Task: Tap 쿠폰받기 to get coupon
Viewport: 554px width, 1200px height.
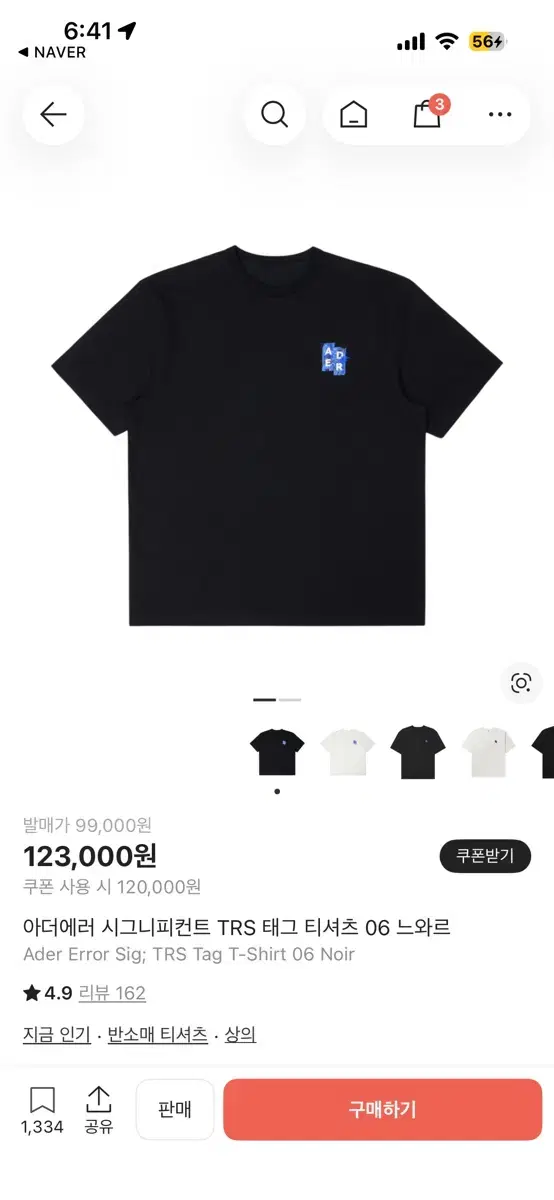Action: pos(485,856)
